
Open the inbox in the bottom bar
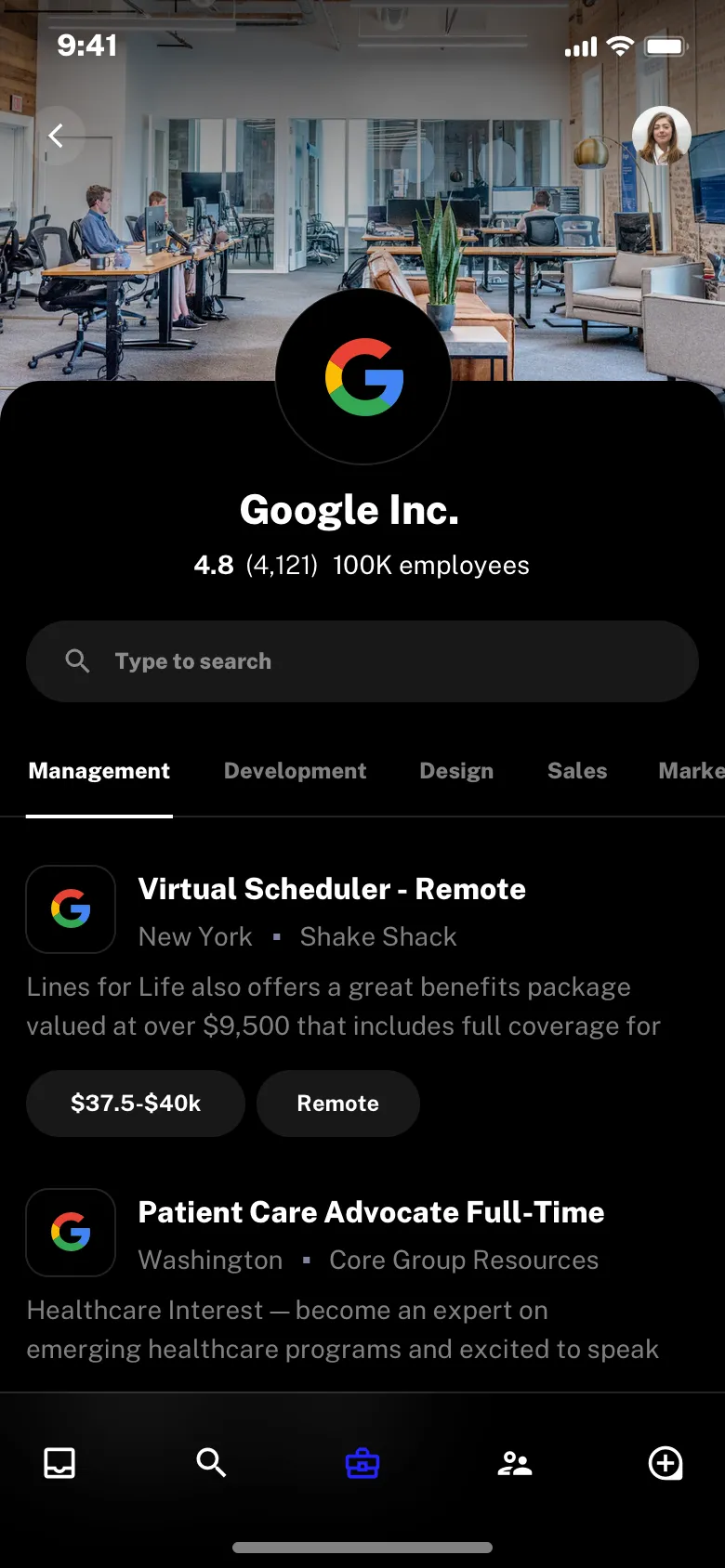[59, 1463]
